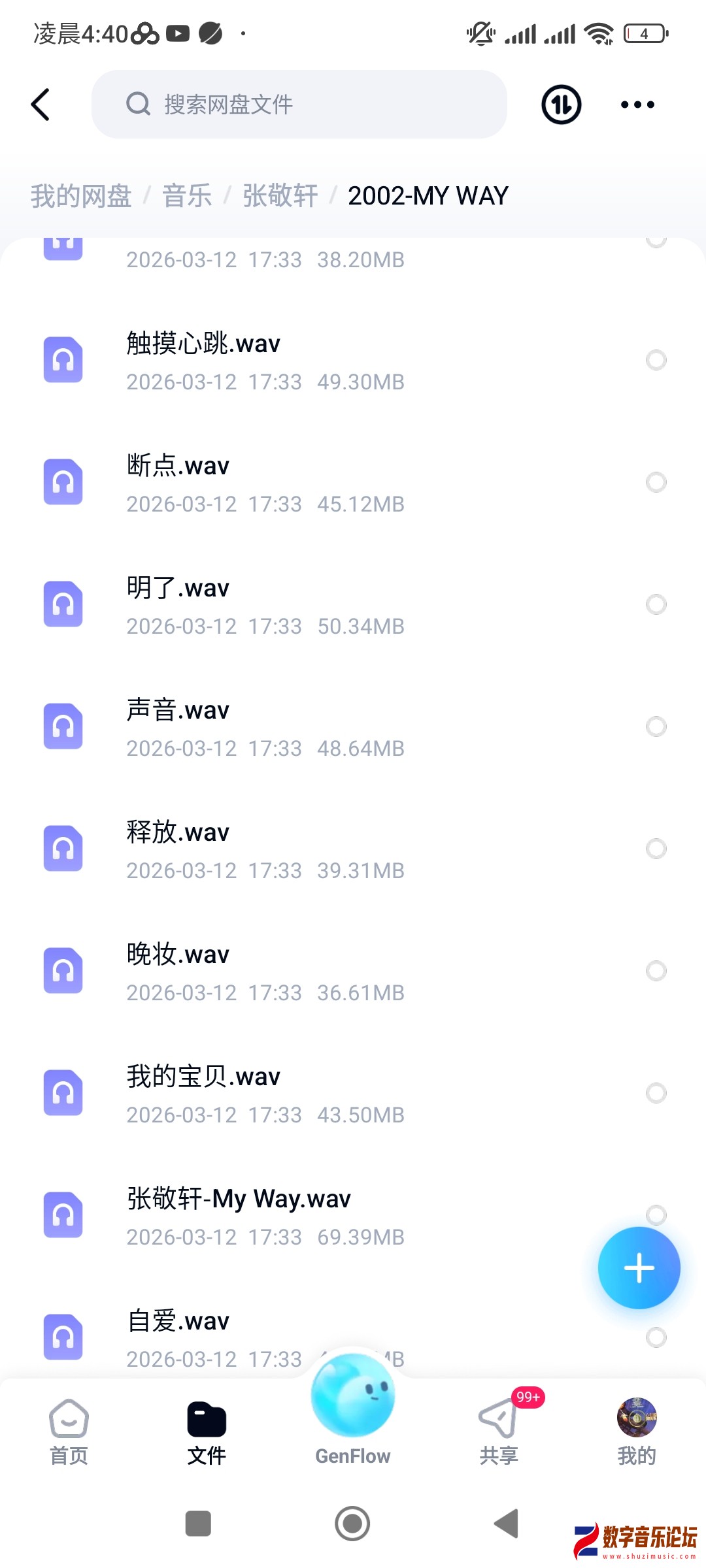The height and width of the screenshot is (1568, 706).
Task: Open the more options menu at top right
Action: pos(637,104)
